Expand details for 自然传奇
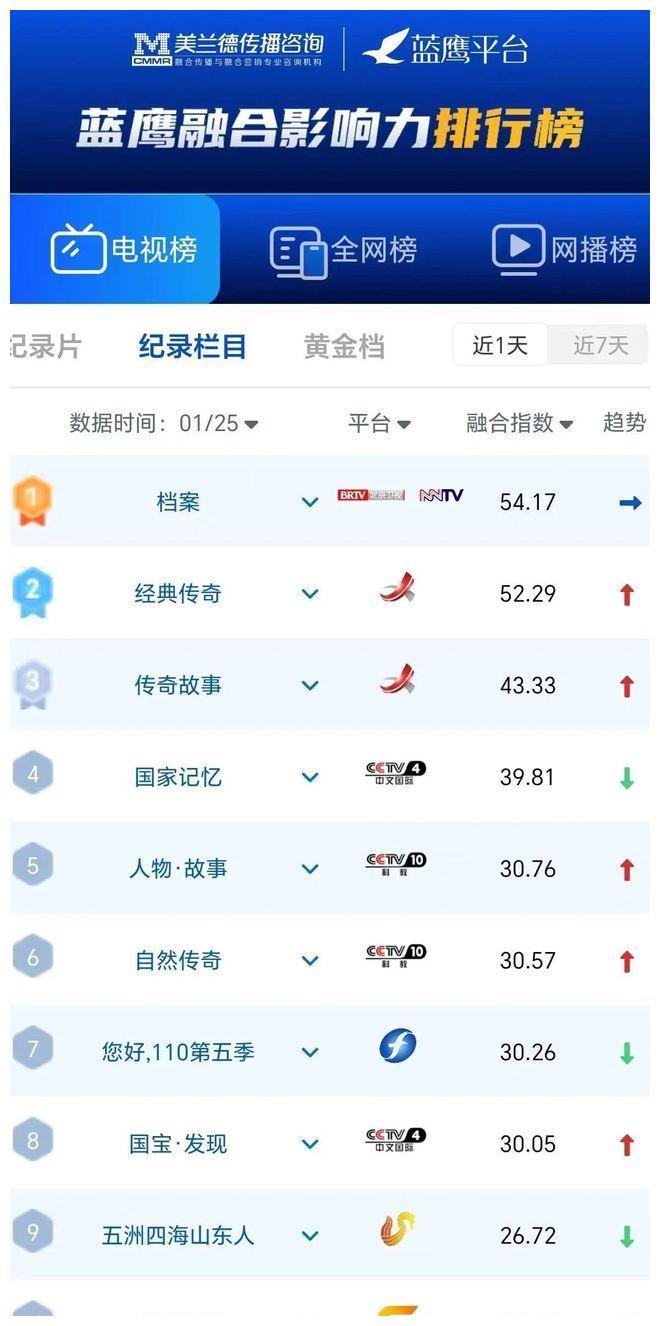 310,961
